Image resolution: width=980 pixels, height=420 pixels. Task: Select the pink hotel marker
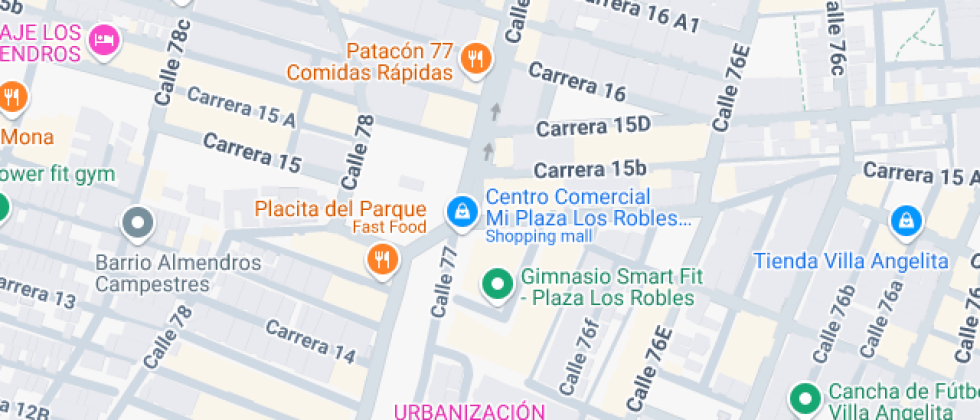click(x=102, y=40)
